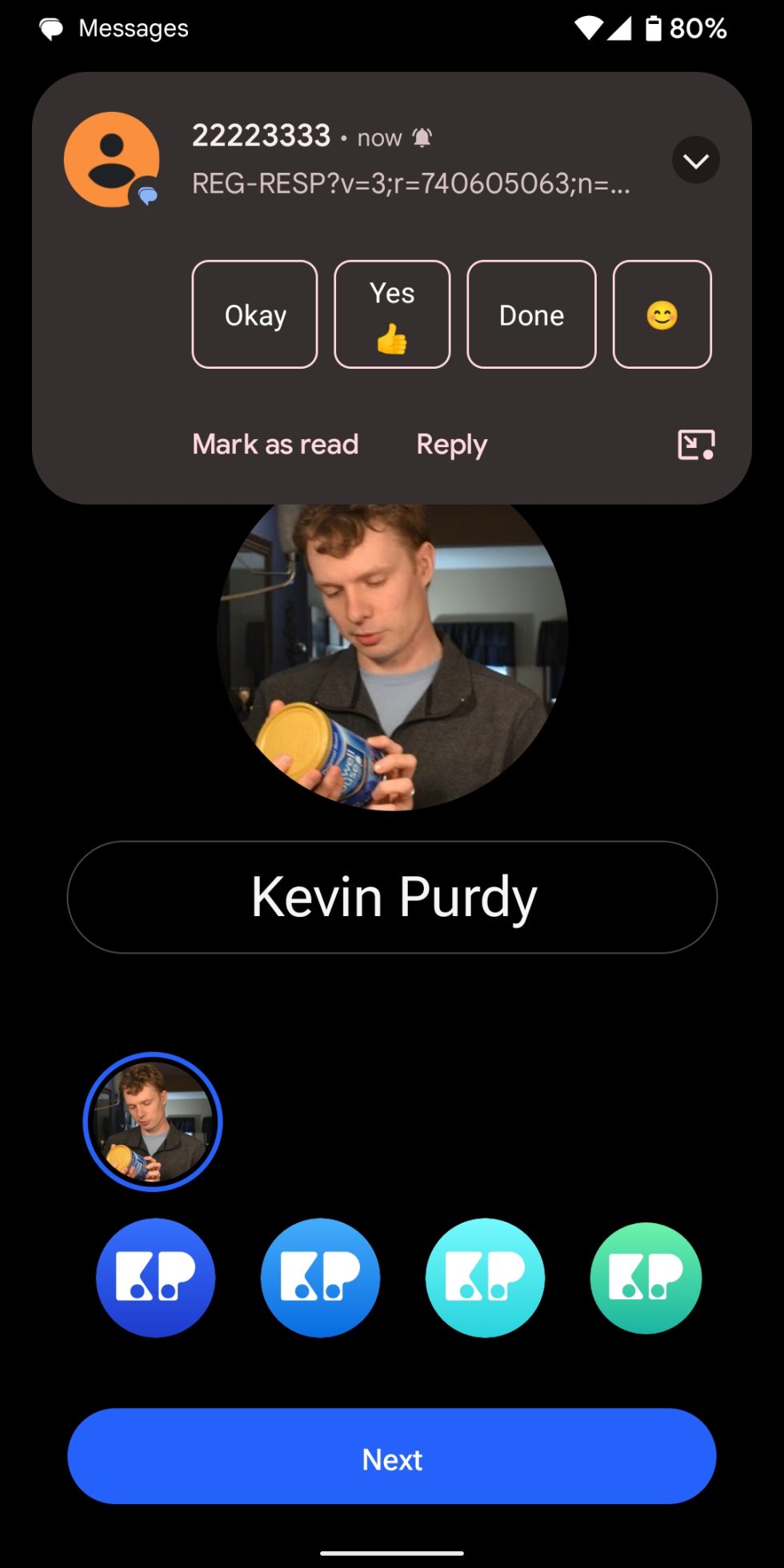Screen dimensions: 784x1568
Task: Choose the dark blue KP avatar
Action: [x=155, y=1278]
